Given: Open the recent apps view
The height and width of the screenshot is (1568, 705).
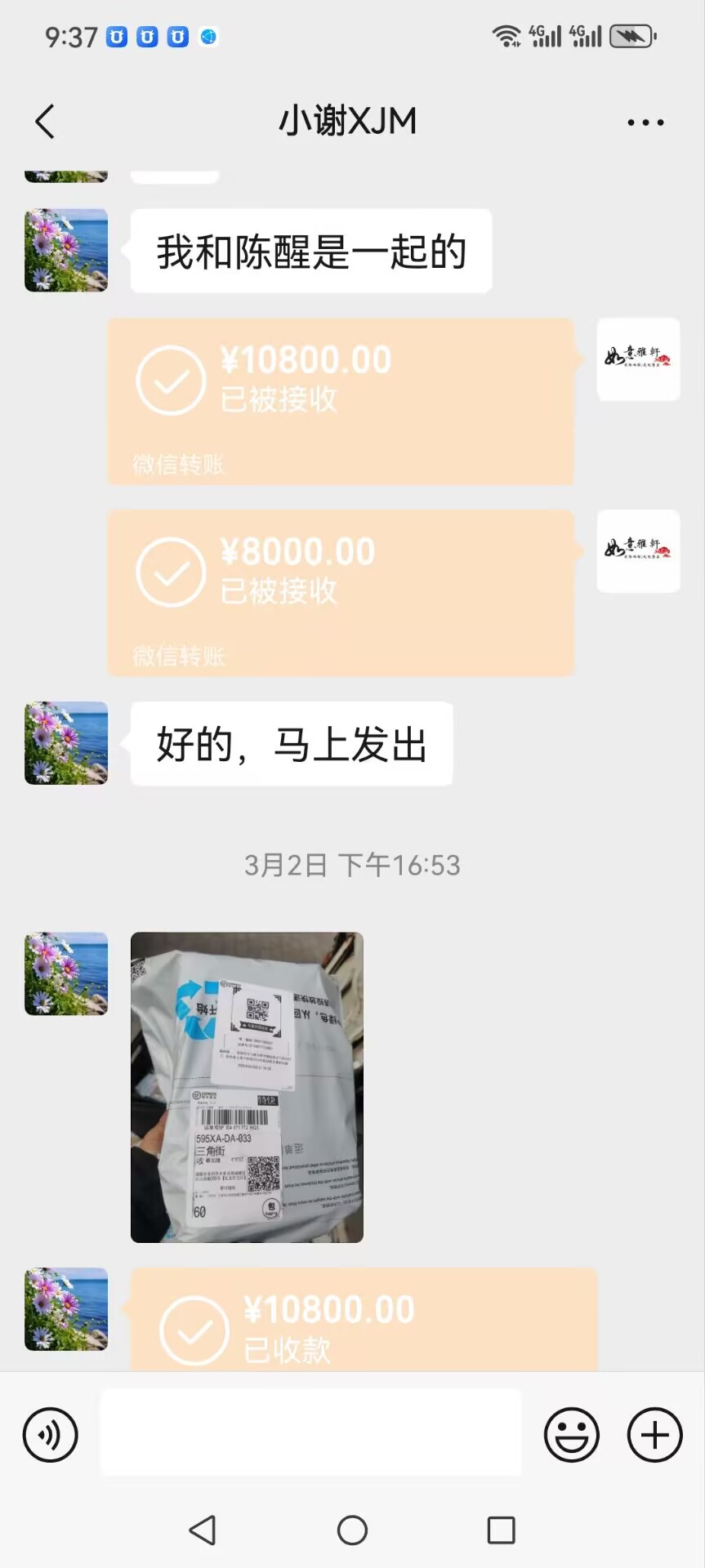Looking at the screenshot, I should point(501,1530).
